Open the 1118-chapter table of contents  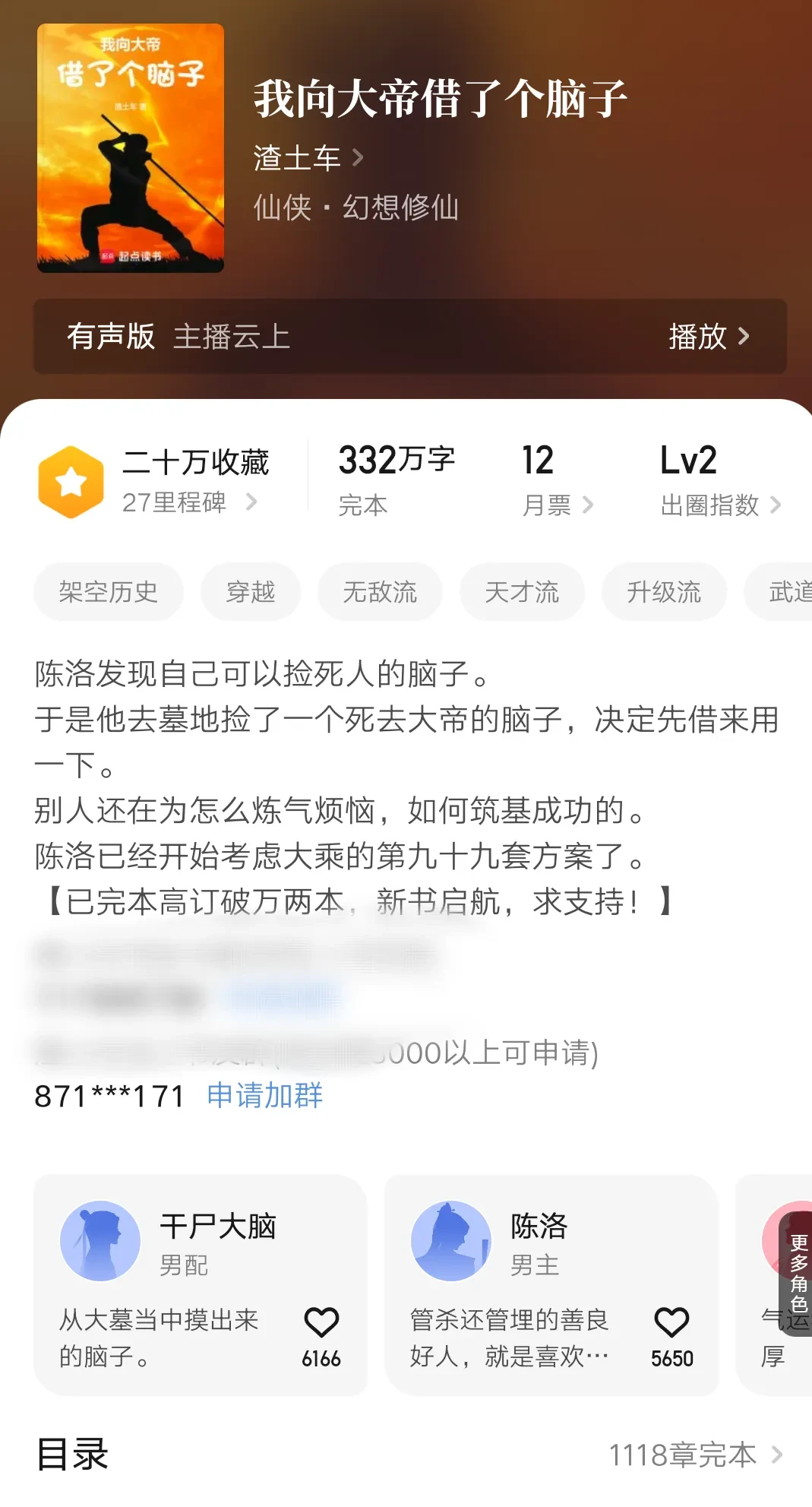tap(694, 1455)
